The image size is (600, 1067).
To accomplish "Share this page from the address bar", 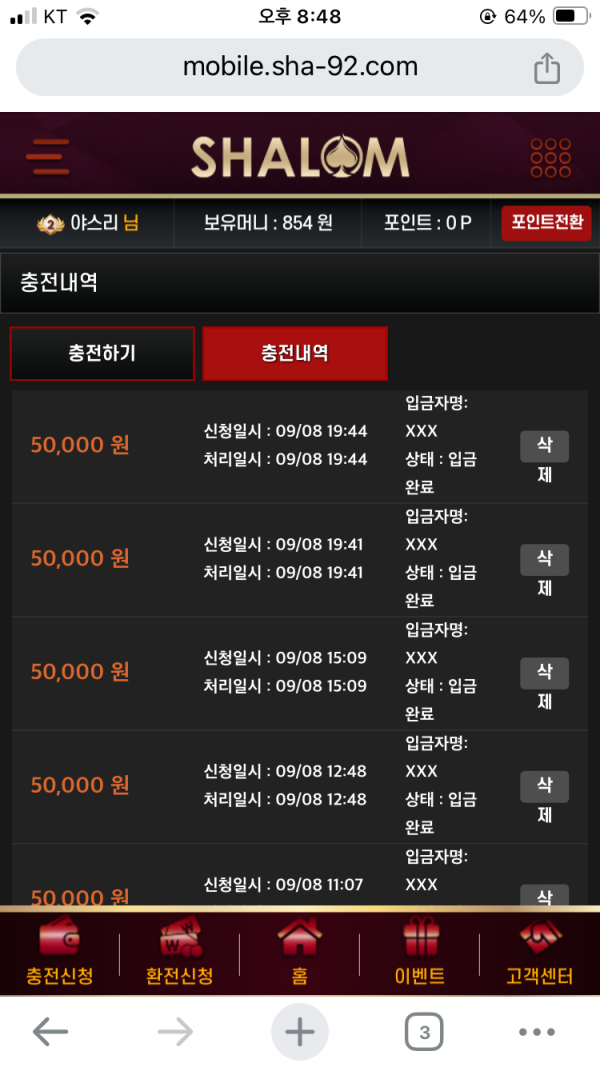I will (x=546, y=68).
